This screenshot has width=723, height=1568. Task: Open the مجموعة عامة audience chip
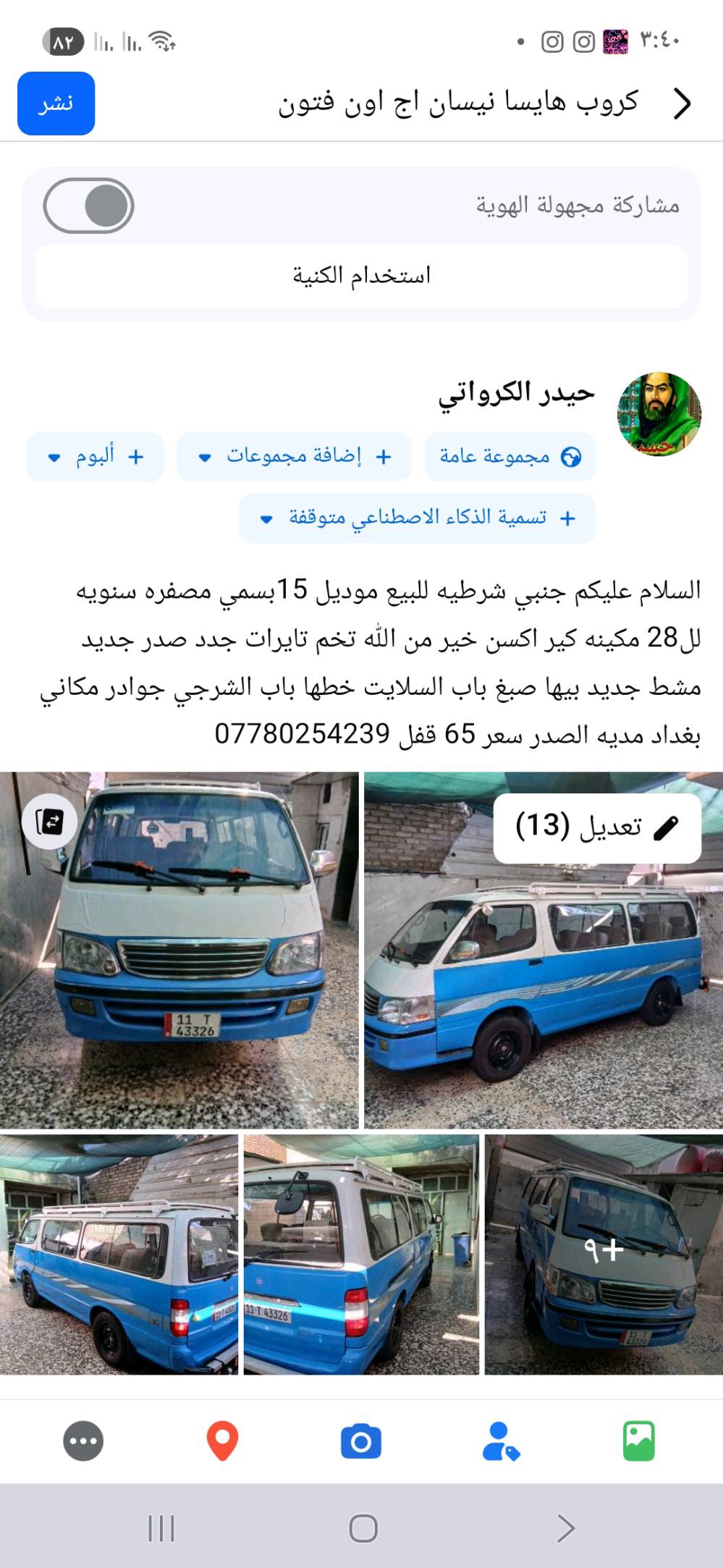(x=510, y=457)
